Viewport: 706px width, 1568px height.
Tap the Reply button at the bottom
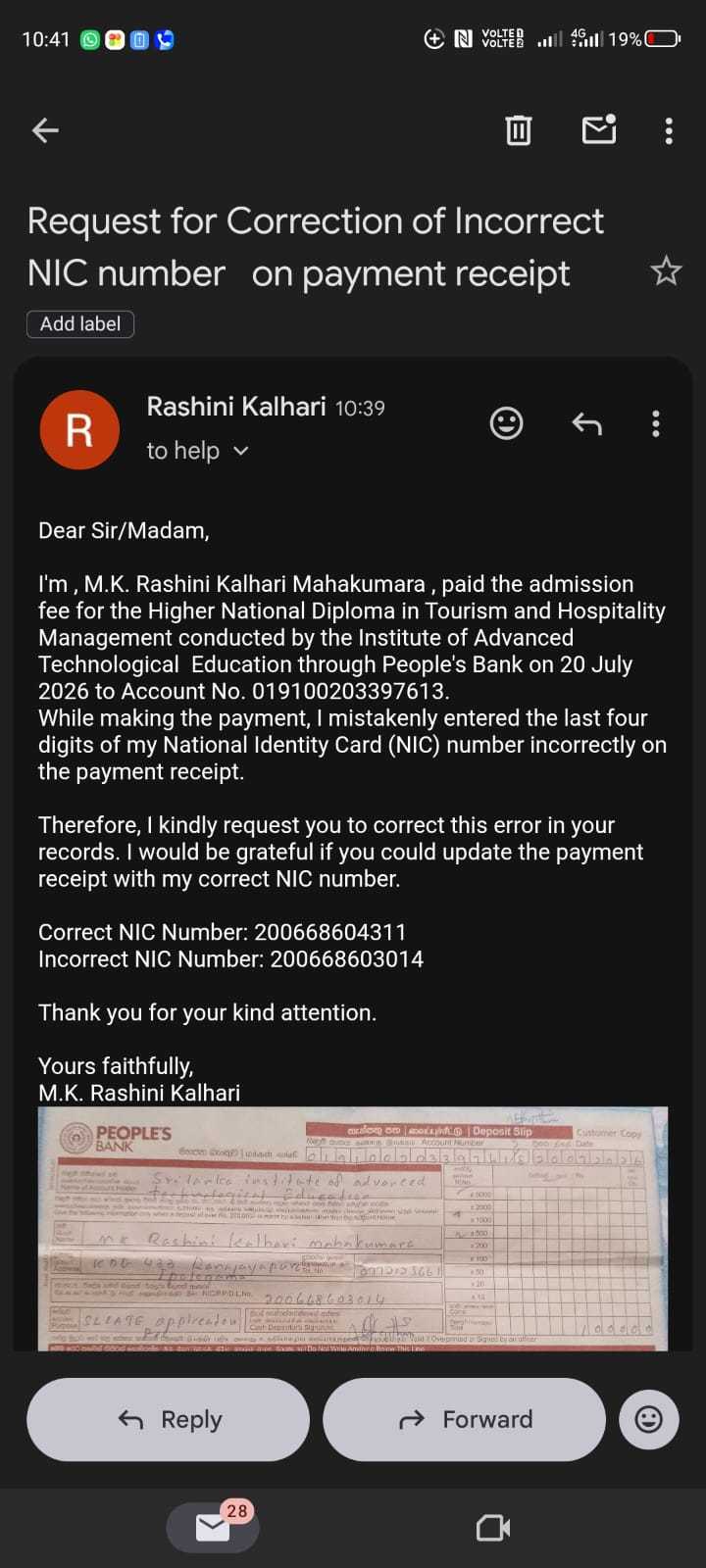(x=168, y=1419)
